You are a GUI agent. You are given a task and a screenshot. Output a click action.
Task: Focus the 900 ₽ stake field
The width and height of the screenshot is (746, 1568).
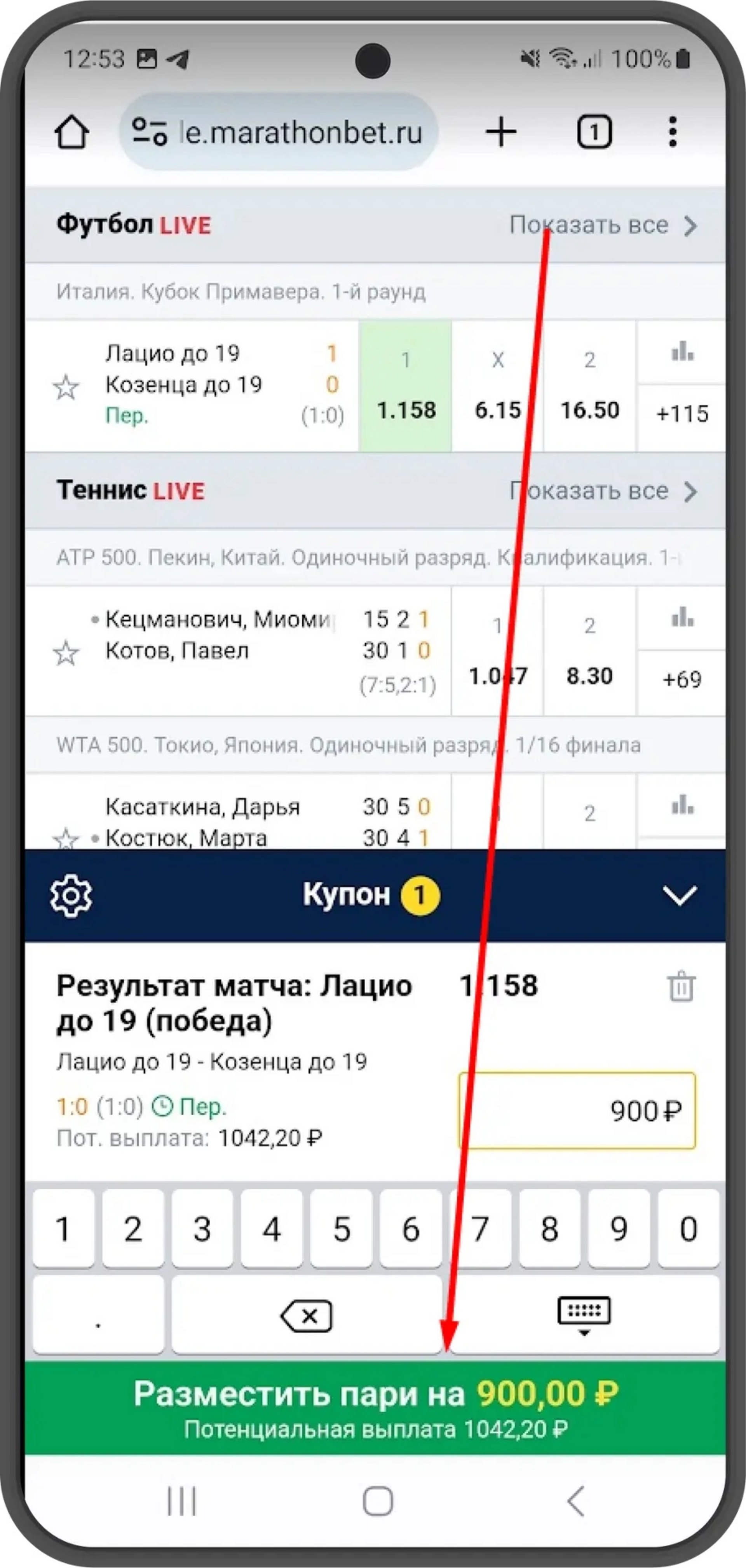(576, 1111)
